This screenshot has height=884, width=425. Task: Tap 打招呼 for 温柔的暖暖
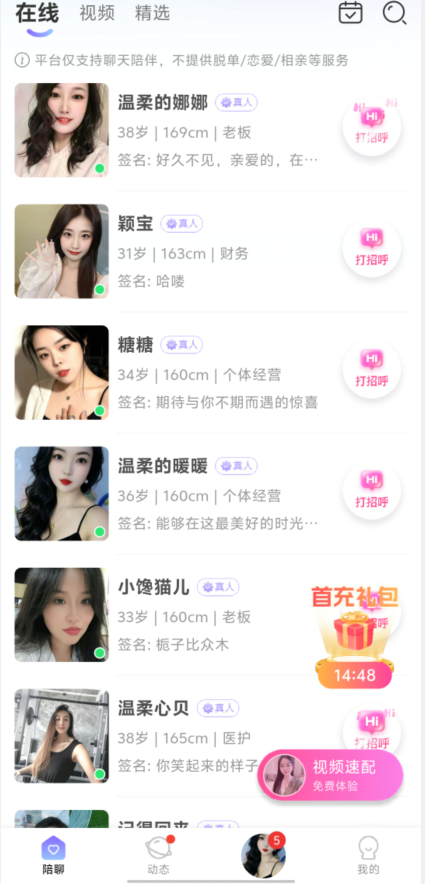(372, 490)
